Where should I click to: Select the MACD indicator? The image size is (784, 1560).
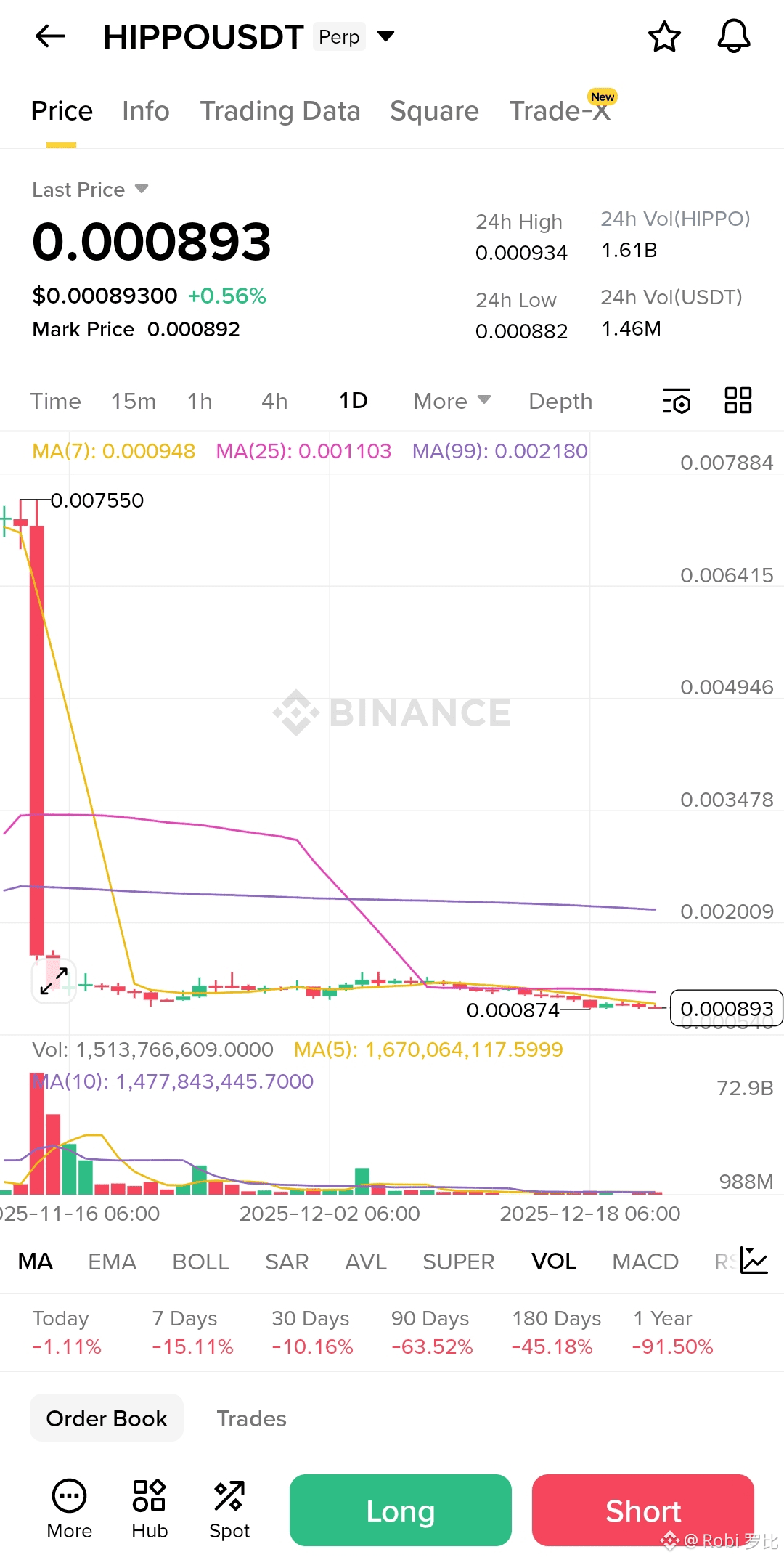click(x=645, y=1262)
